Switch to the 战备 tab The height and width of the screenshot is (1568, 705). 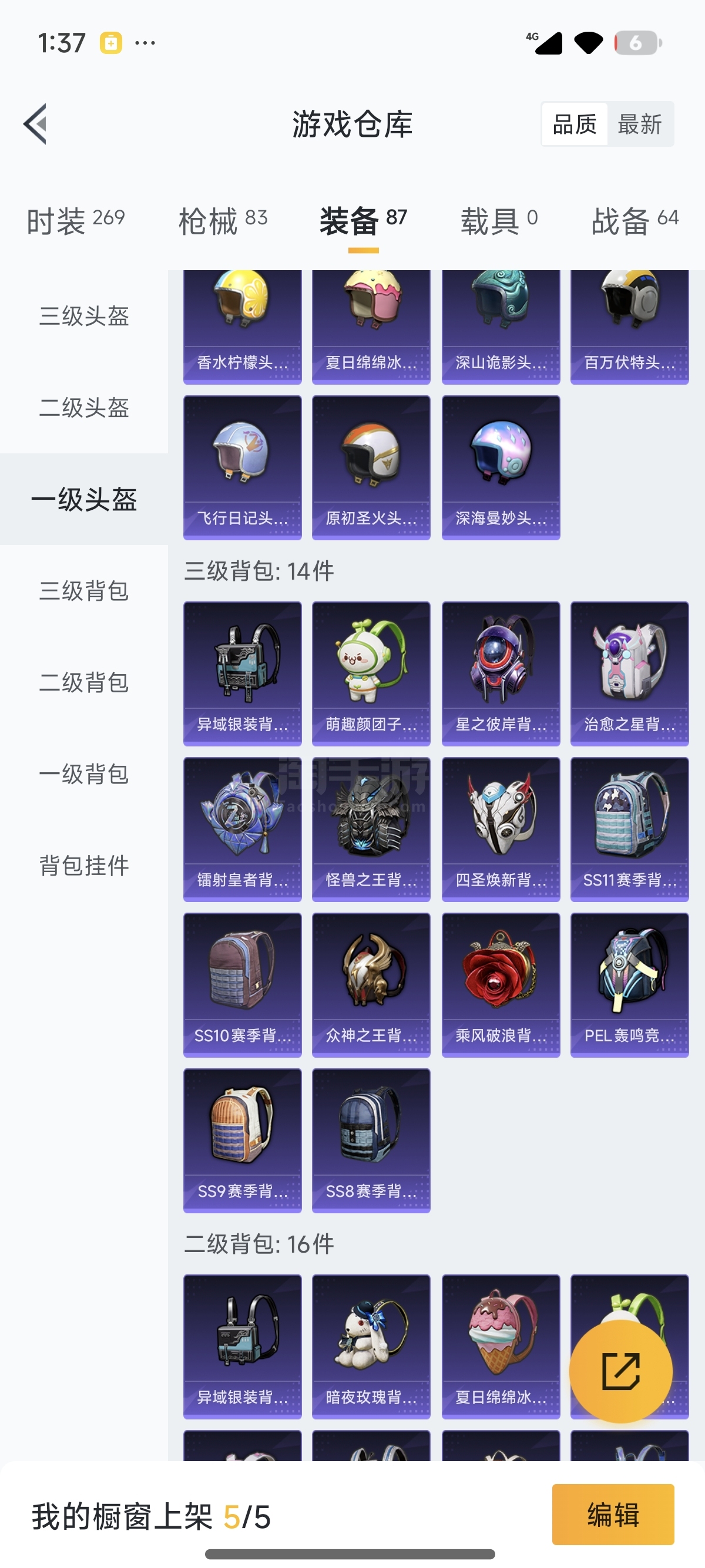[634, 220]
